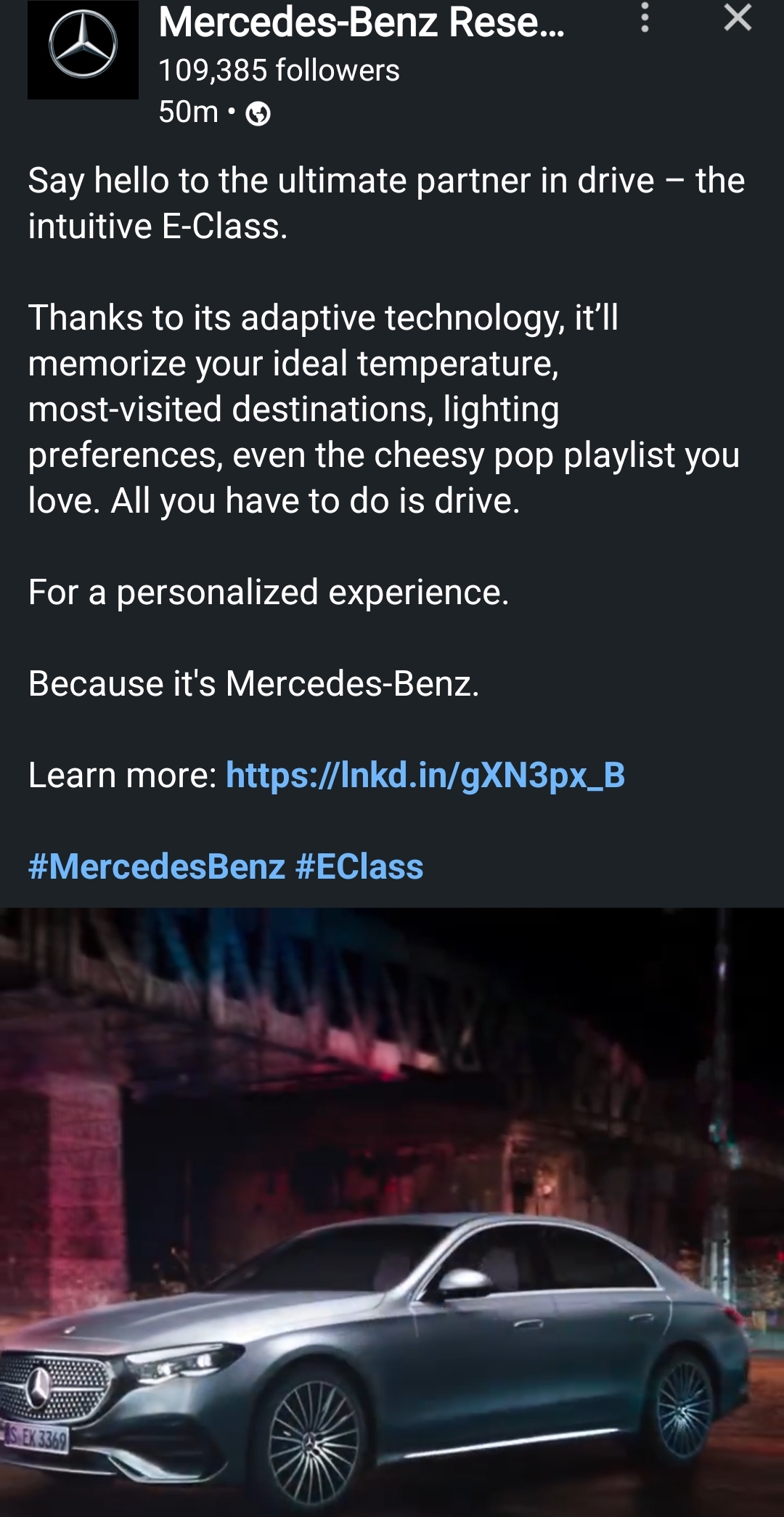Open the post overflow menu
The image size is (784, 1517).
pyautogui.click(x=645, y=18)
